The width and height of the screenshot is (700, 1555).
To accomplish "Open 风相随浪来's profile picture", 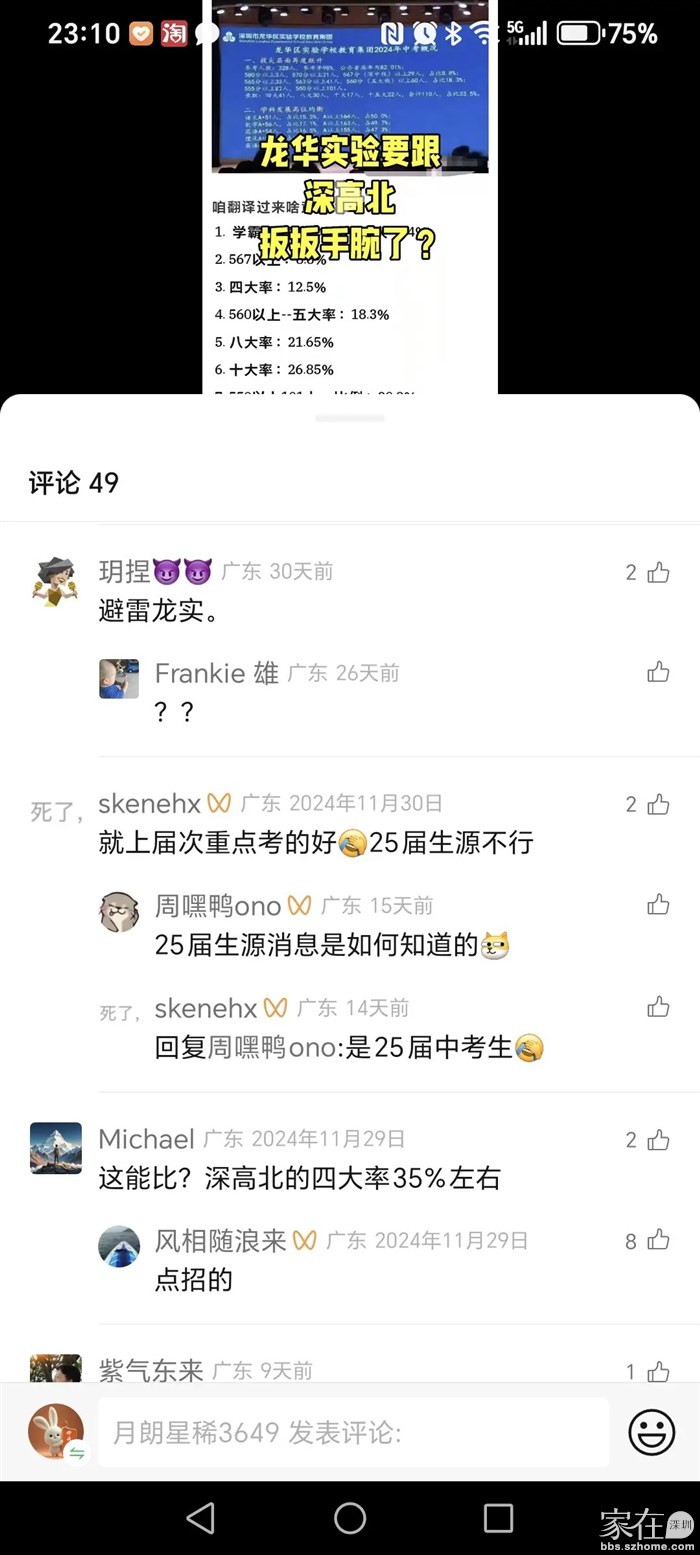I will [x=119, y=1246].
